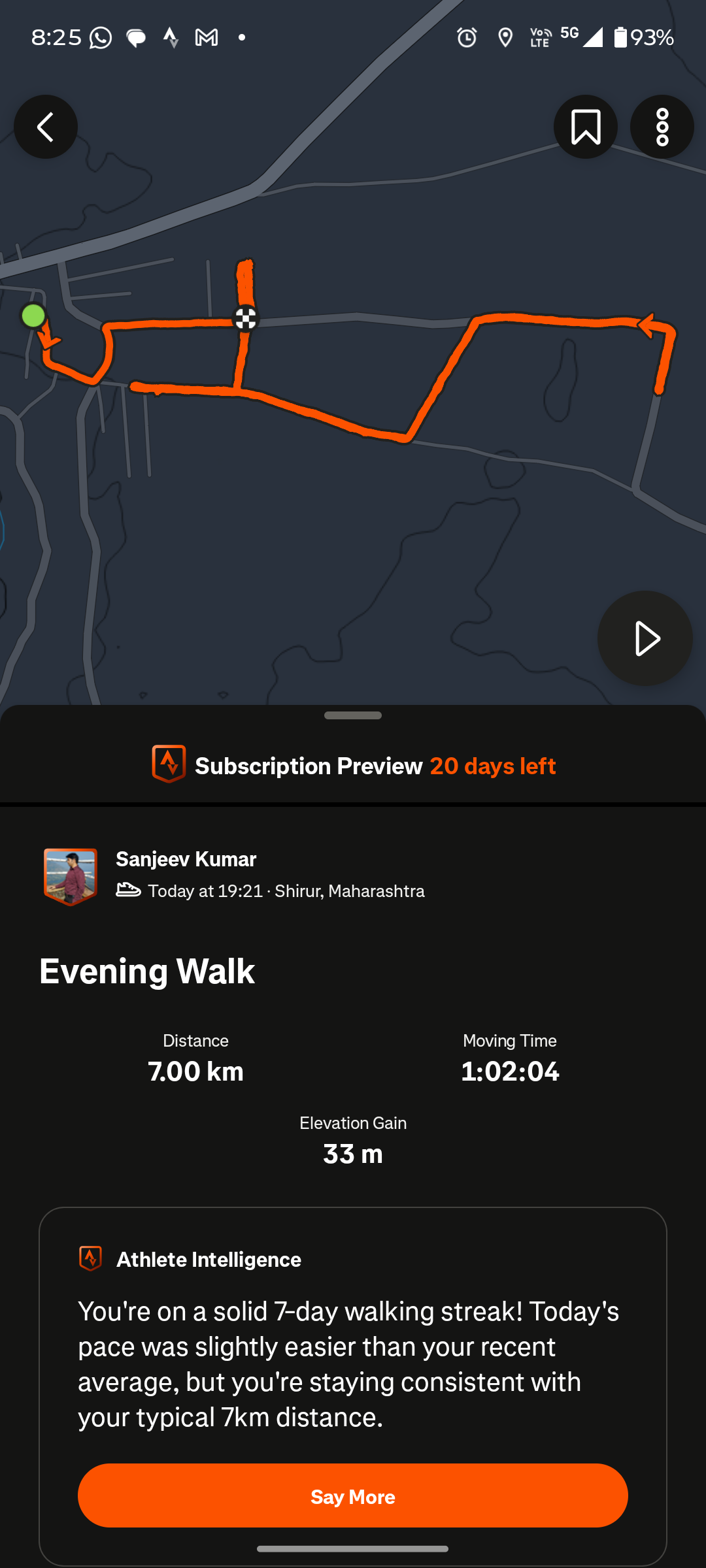Tap the bottom sheet drag handle

click(x=353, y=715)
